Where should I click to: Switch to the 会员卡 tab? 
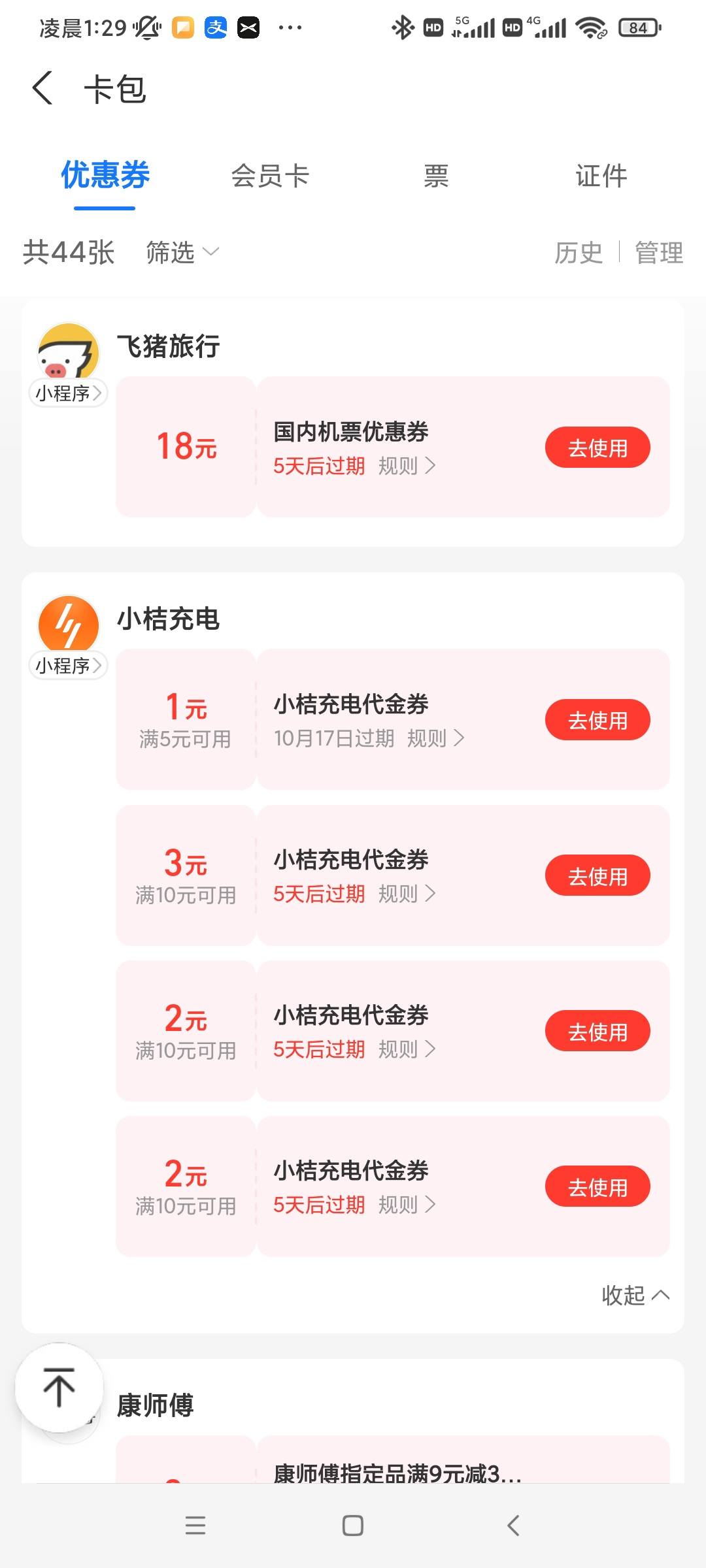(x=270, y=176)
